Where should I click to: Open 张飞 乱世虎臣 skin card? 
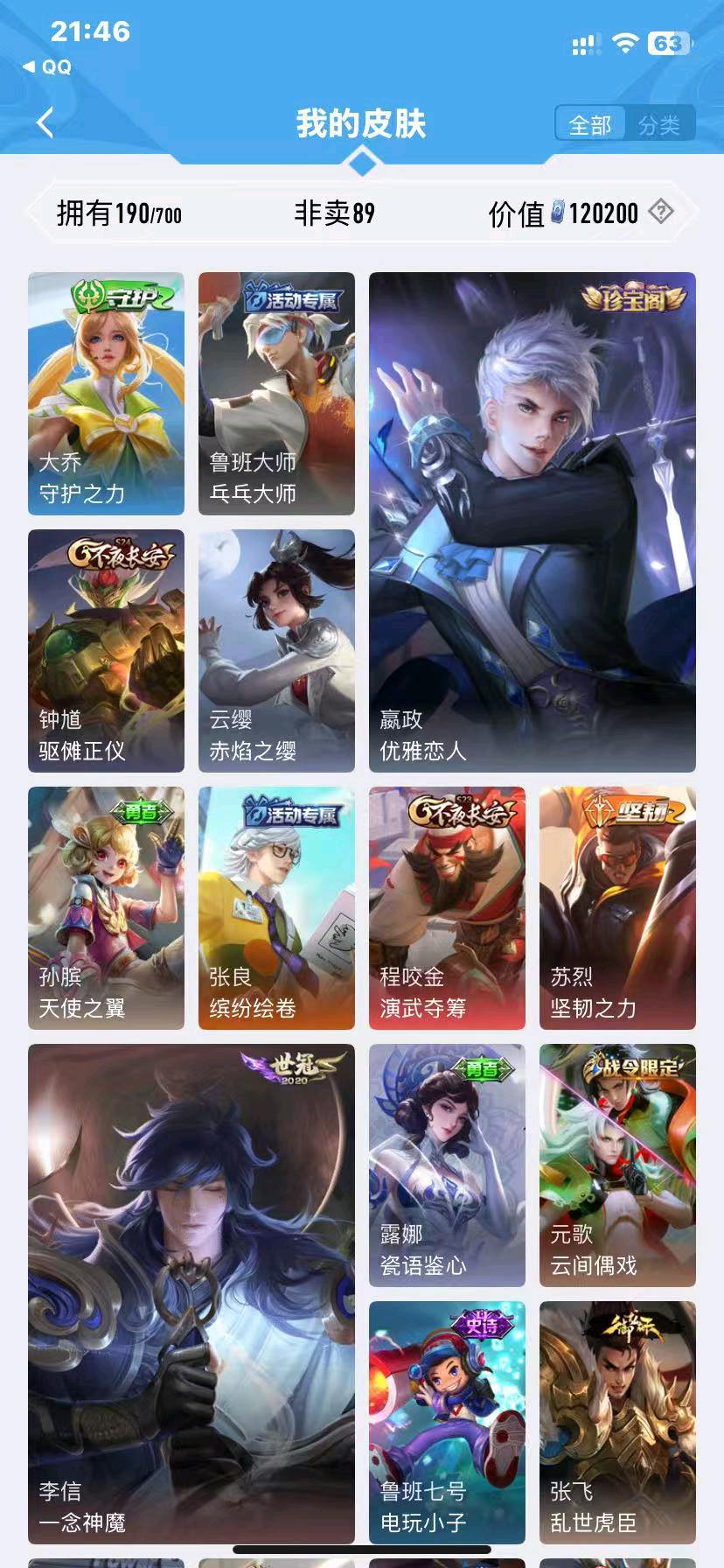pos(617,1422)
